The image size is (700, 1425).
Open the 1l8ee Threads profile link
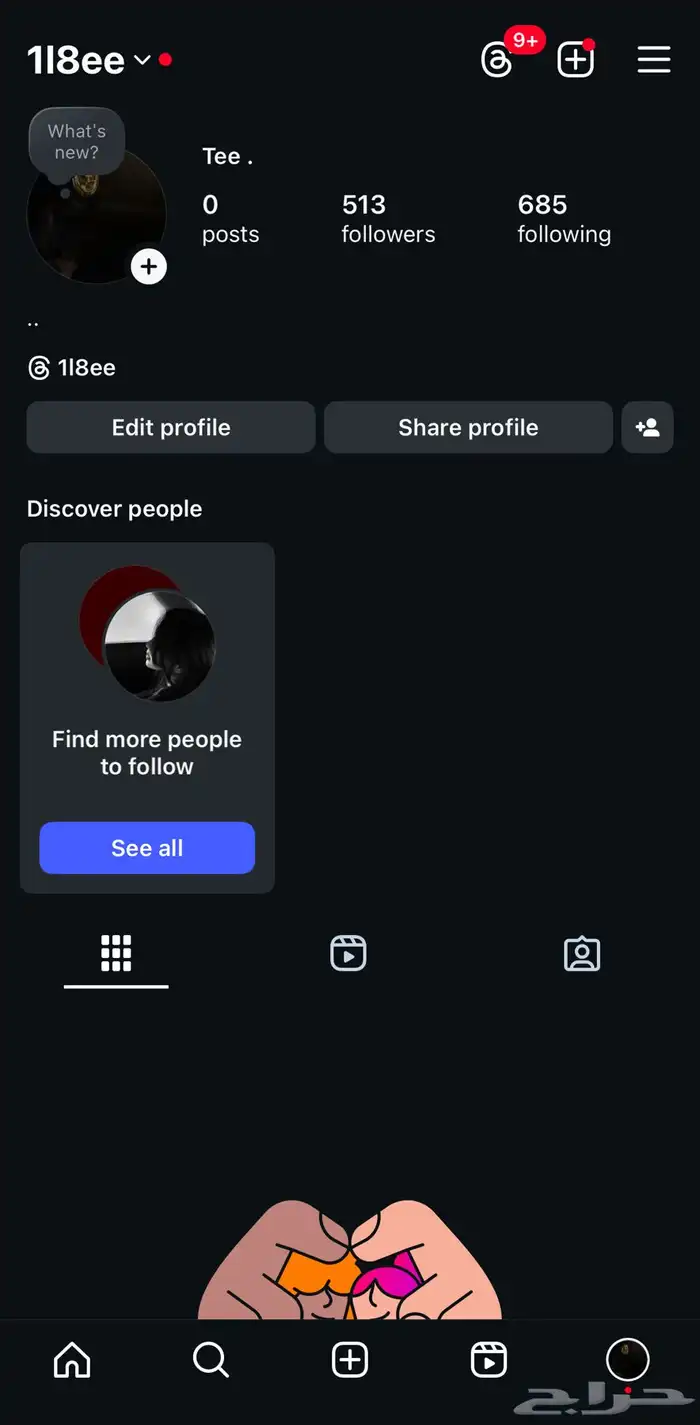pyautogui.click(x=72, y=368)
